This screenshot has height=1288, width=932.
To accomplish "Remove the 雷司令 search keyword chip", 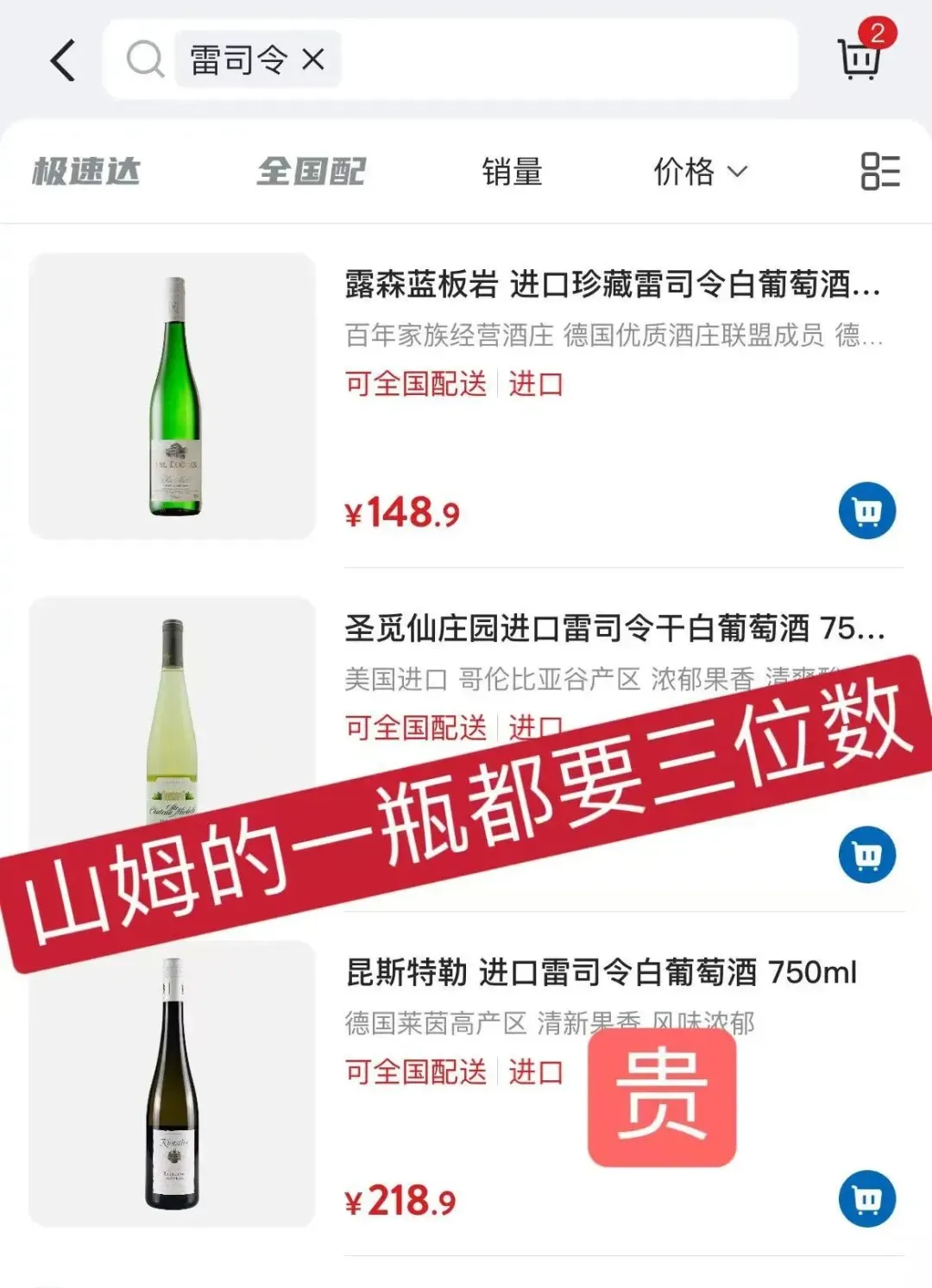I will [x=313, y=60].
